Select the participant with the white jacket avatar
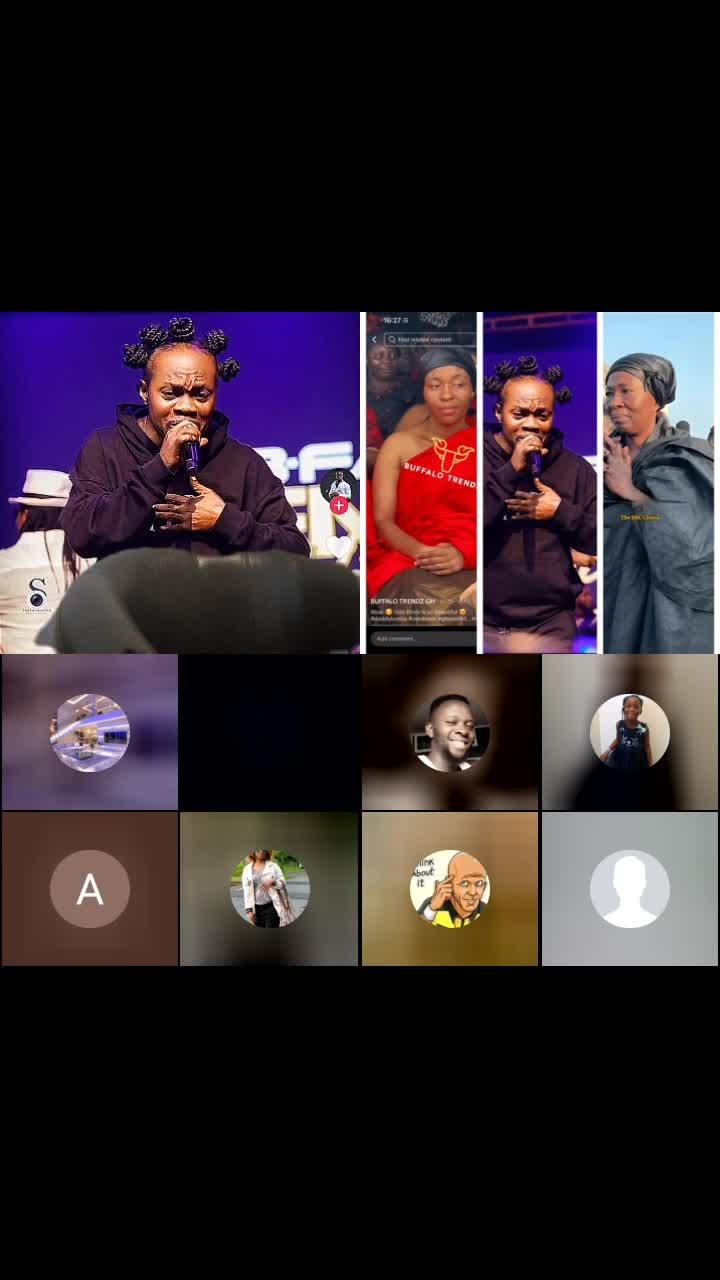The height and width of the screenshot is (1280, 720). [x=269, y=889]
